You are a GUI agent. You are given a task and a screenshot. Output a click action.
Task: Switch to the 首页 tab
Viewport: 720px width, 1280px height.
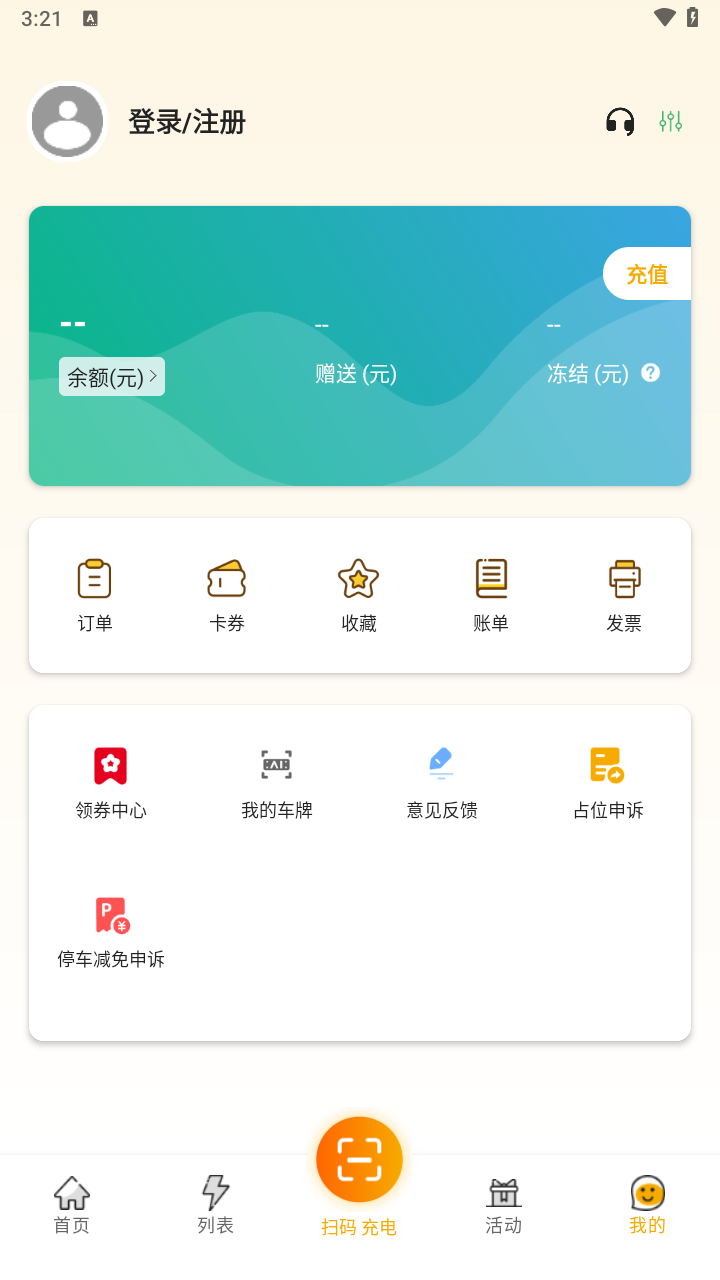pos(71,1205)
